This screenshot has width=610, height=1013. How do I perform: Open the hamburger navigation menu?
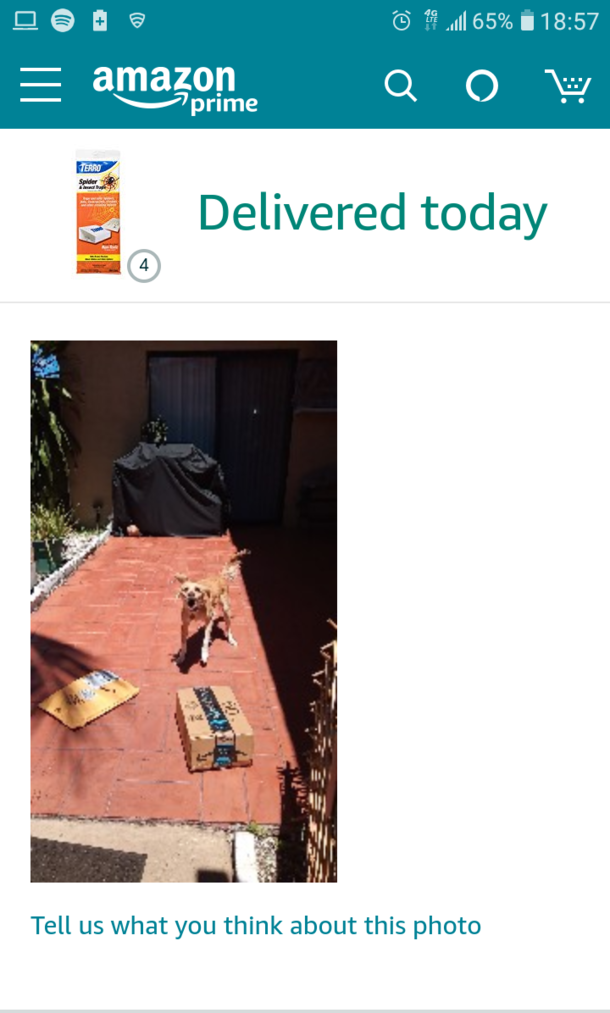(x=40, y=86)
